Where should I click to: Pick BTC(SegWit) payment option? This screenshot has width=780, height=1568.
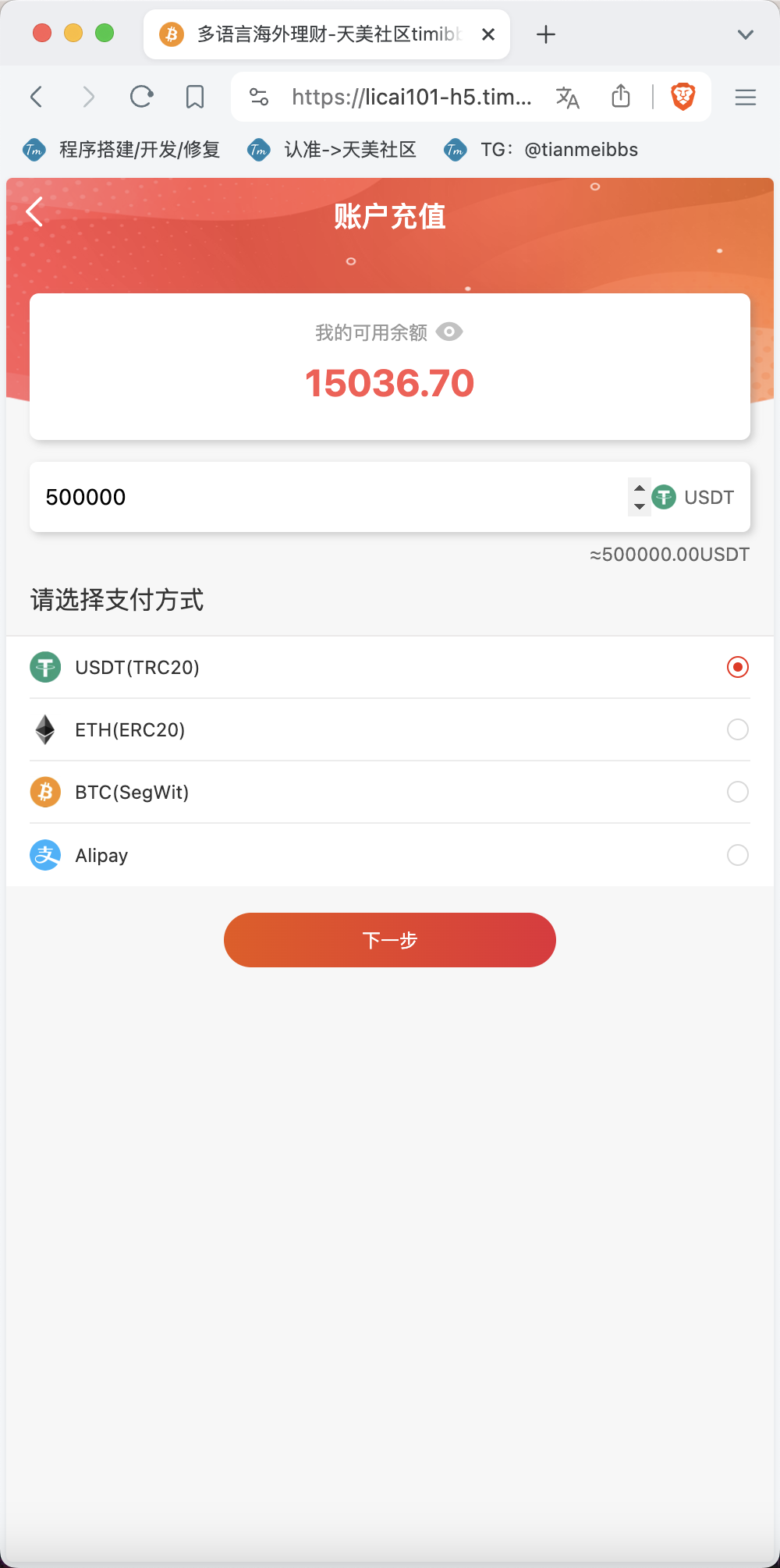(x=737, y=792)
